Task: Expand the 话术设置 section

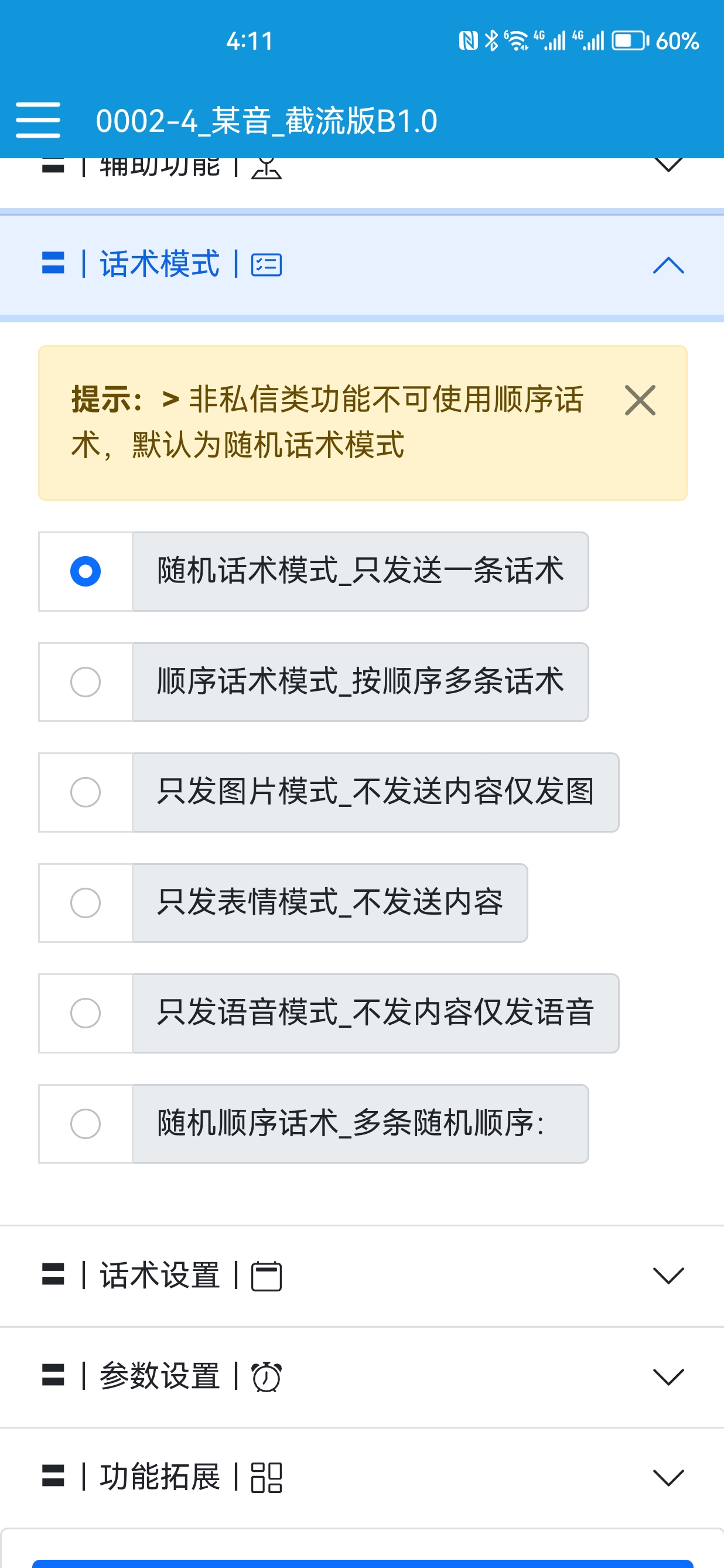Action: [x=362, y=1276]
